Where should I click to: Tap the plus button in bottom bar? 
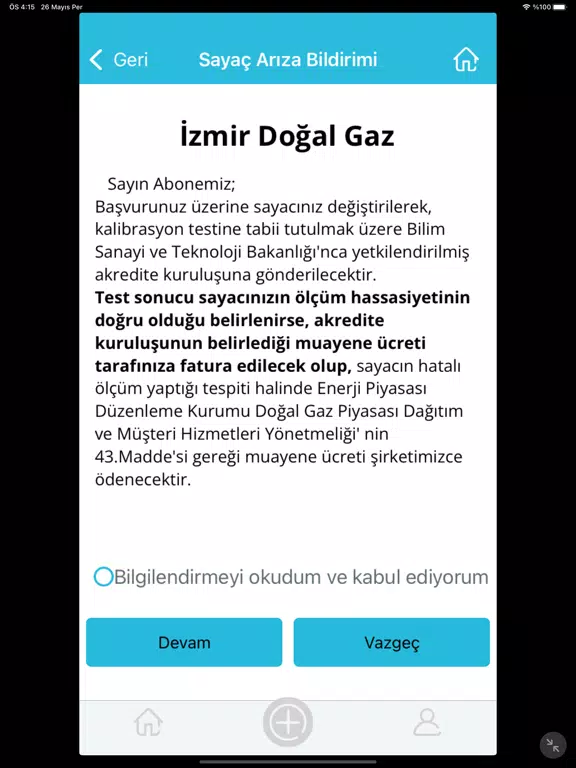point(288,722)
